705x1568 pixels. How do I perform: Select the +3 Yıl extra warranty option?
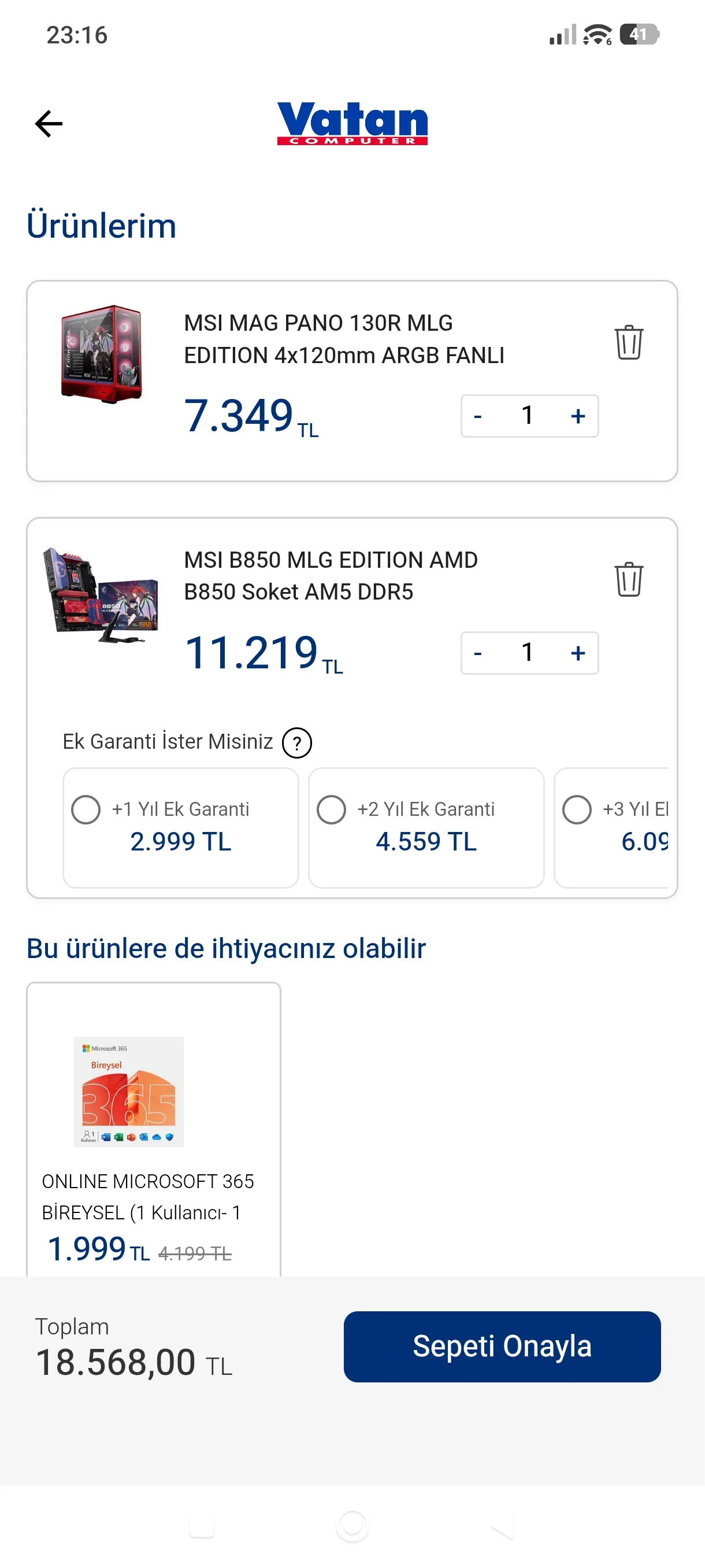[577, 809]
